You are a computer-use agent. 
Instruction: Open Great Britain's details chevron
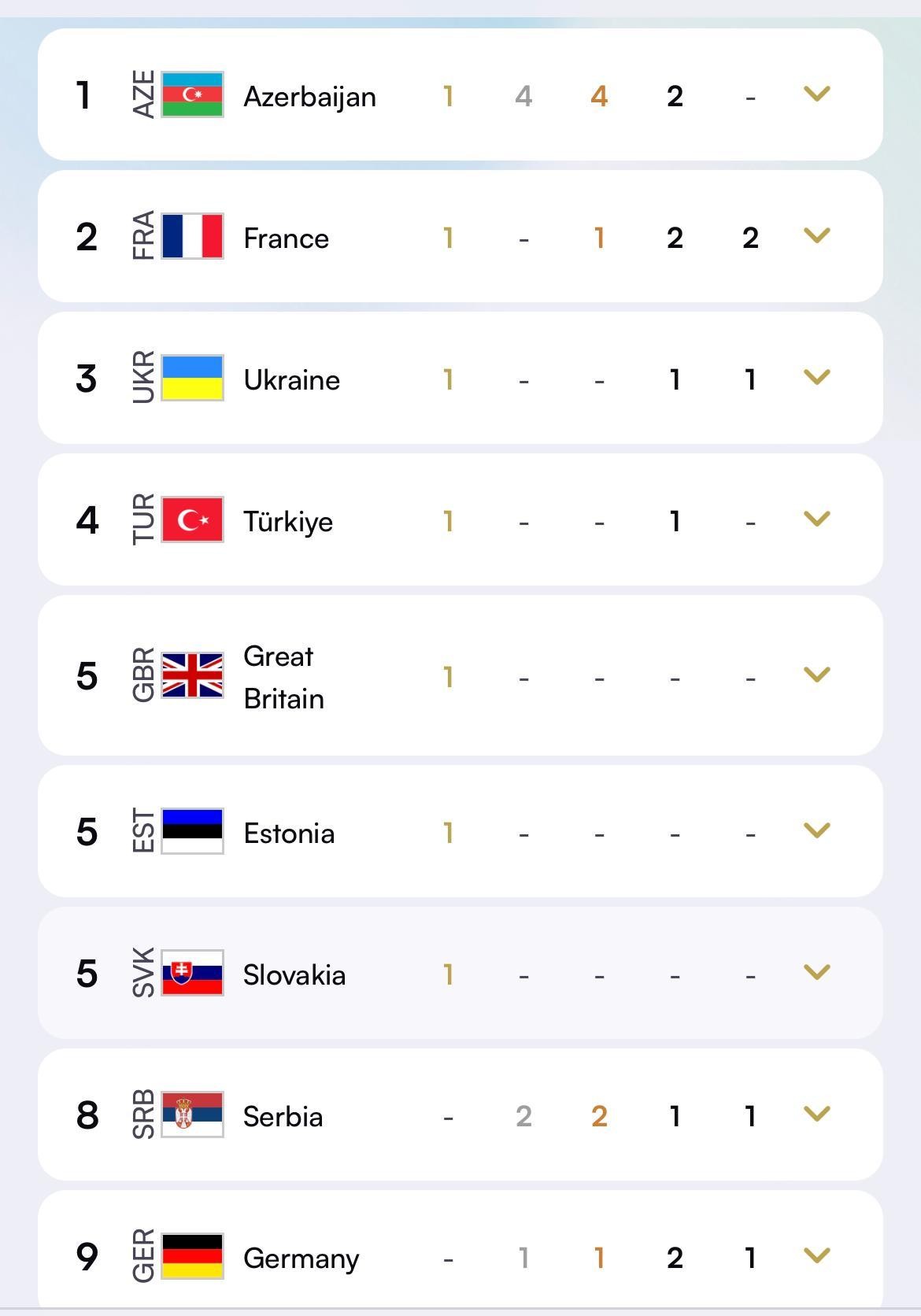816,675
